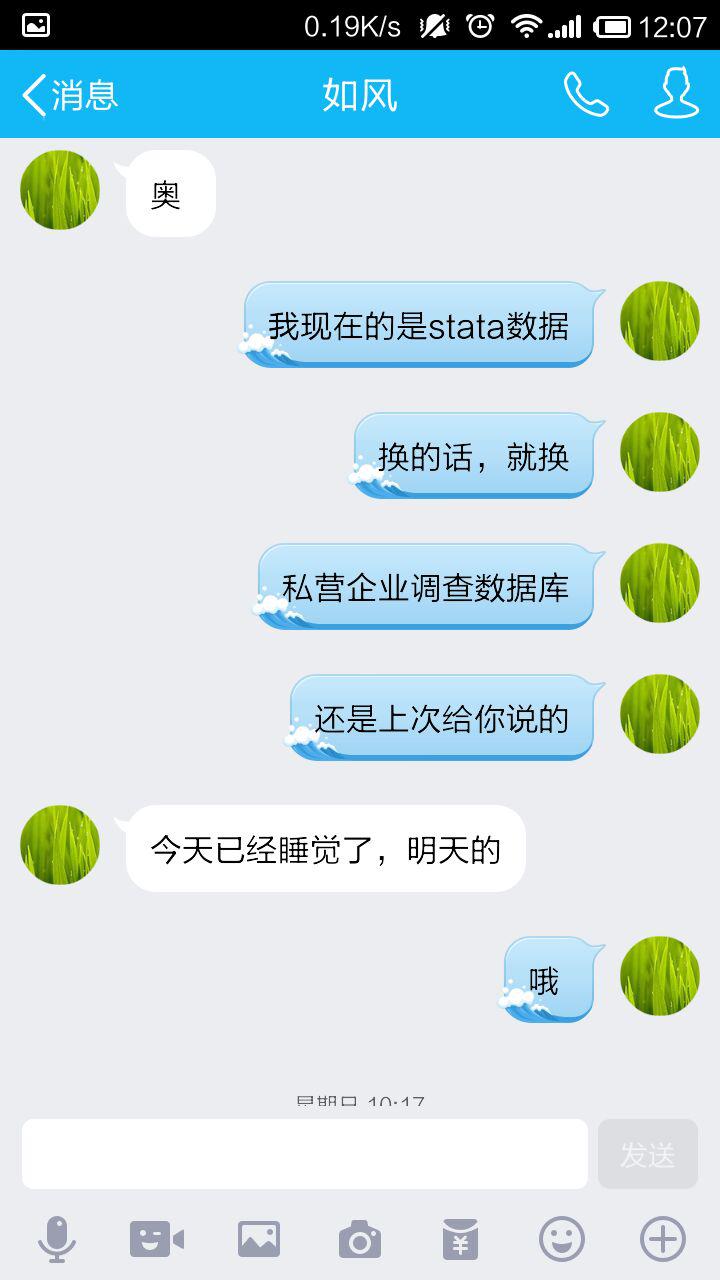The width and height of the screenshot is (720, 1280).
Task: Start a video chat from the toolbar
Action: click(x=157, y=1240)
